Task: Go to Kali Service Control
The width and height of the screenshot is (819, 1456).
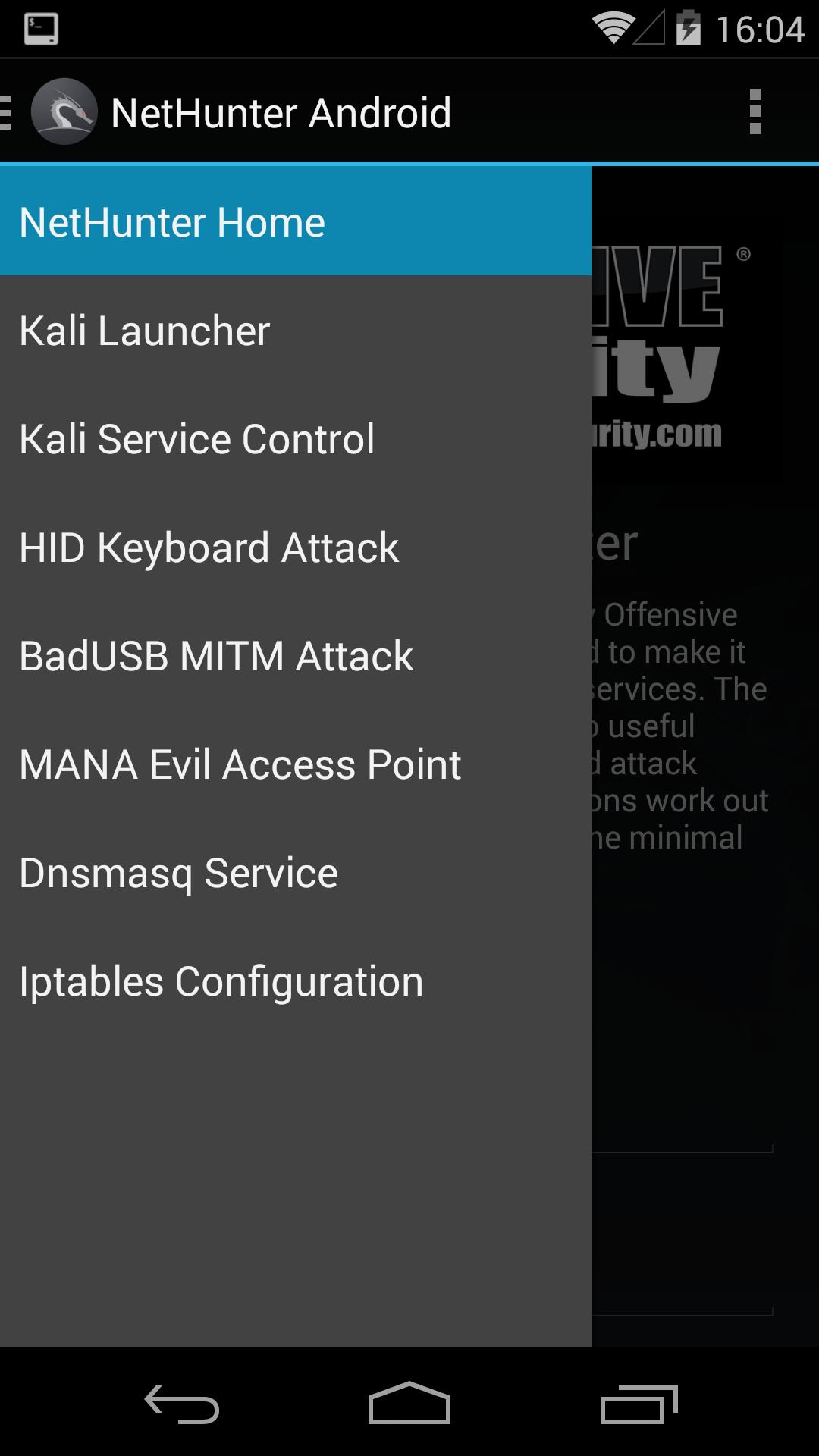Action: (295, 439)
